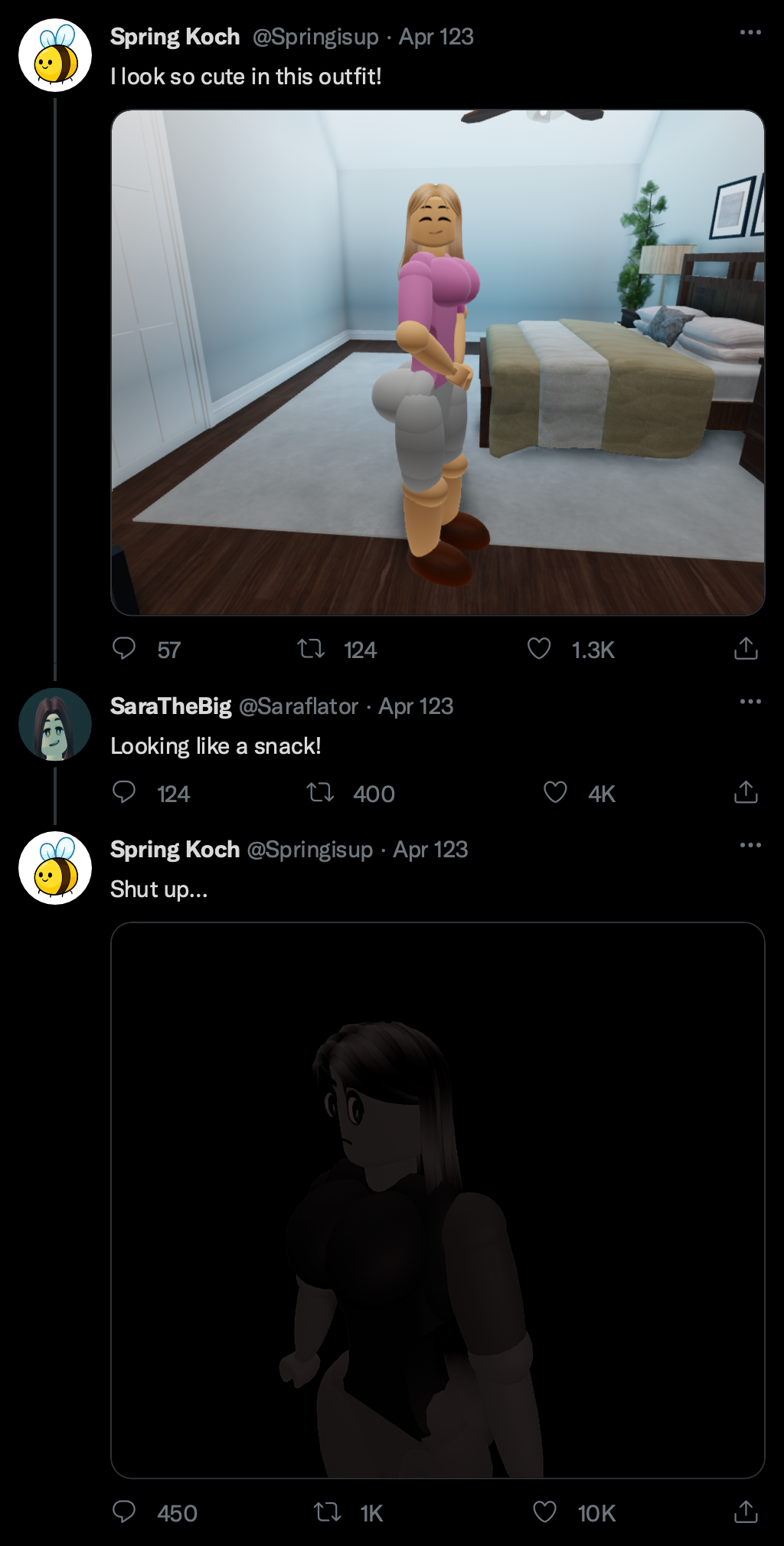The height and width of the screenshot is (1546, 784).
Task: Open overflow menu on the "Shut up..." tweet
Action: coord(750,845)
